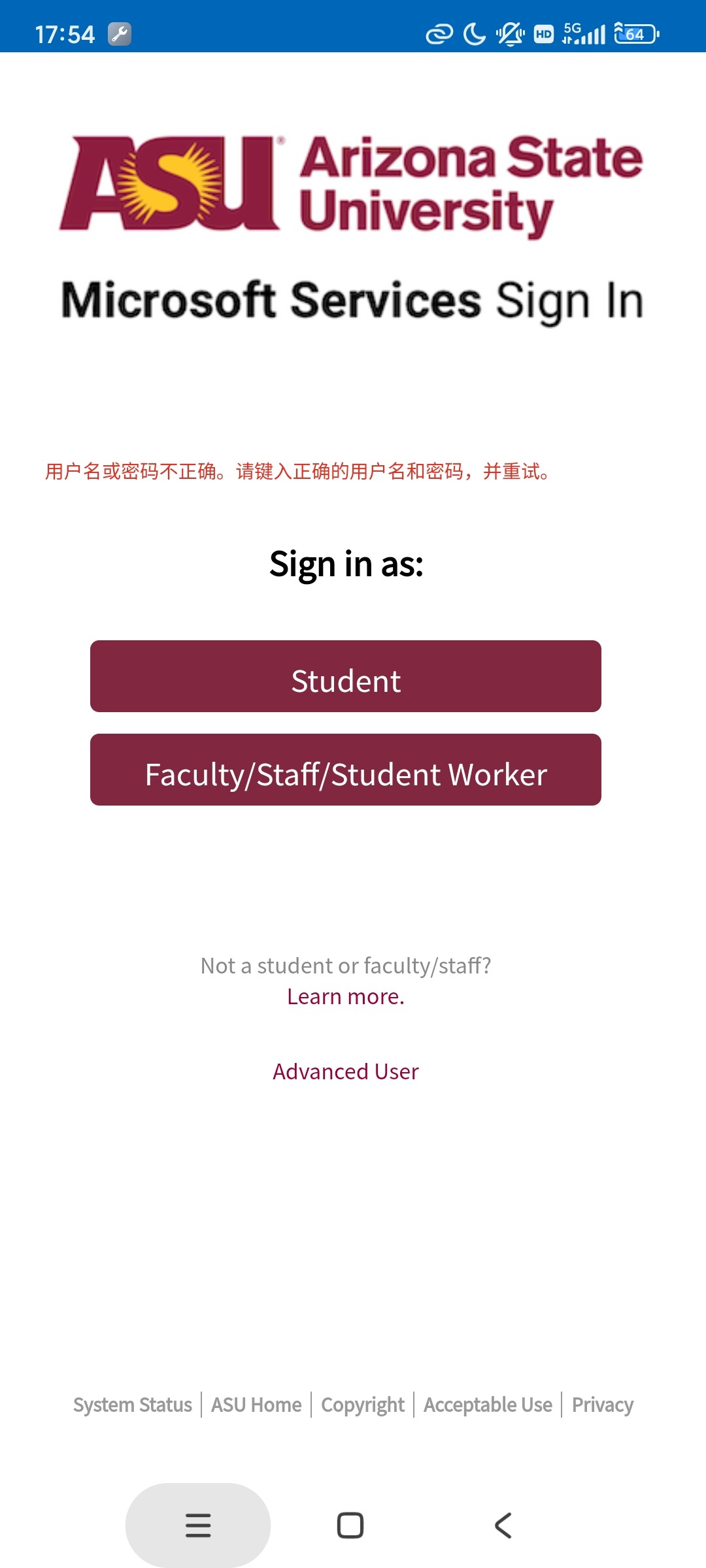Tap the system home button
Viewport: 706px width, 1568px height.
coord(350,1526)
